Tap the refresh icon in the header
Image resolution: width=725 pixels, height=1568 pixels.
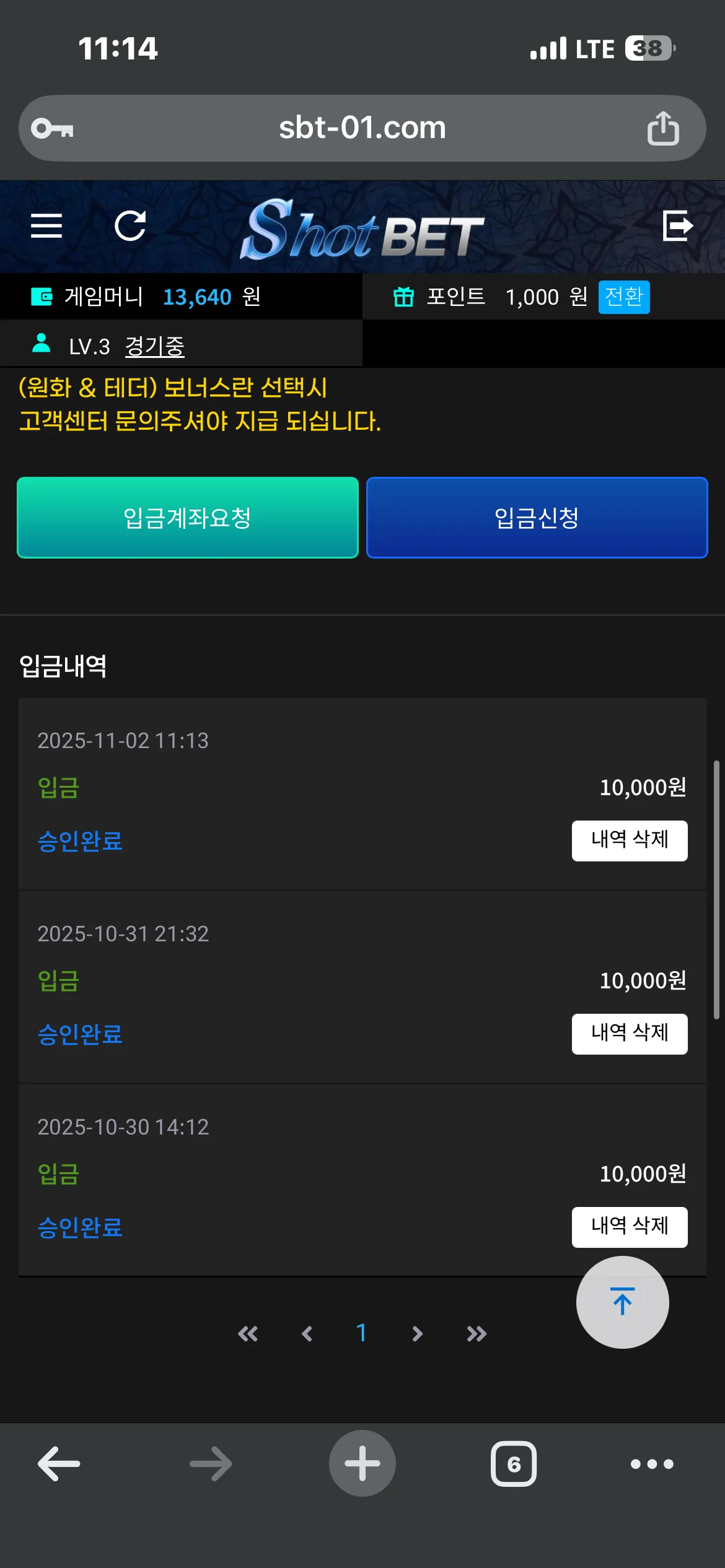(131, 225)
